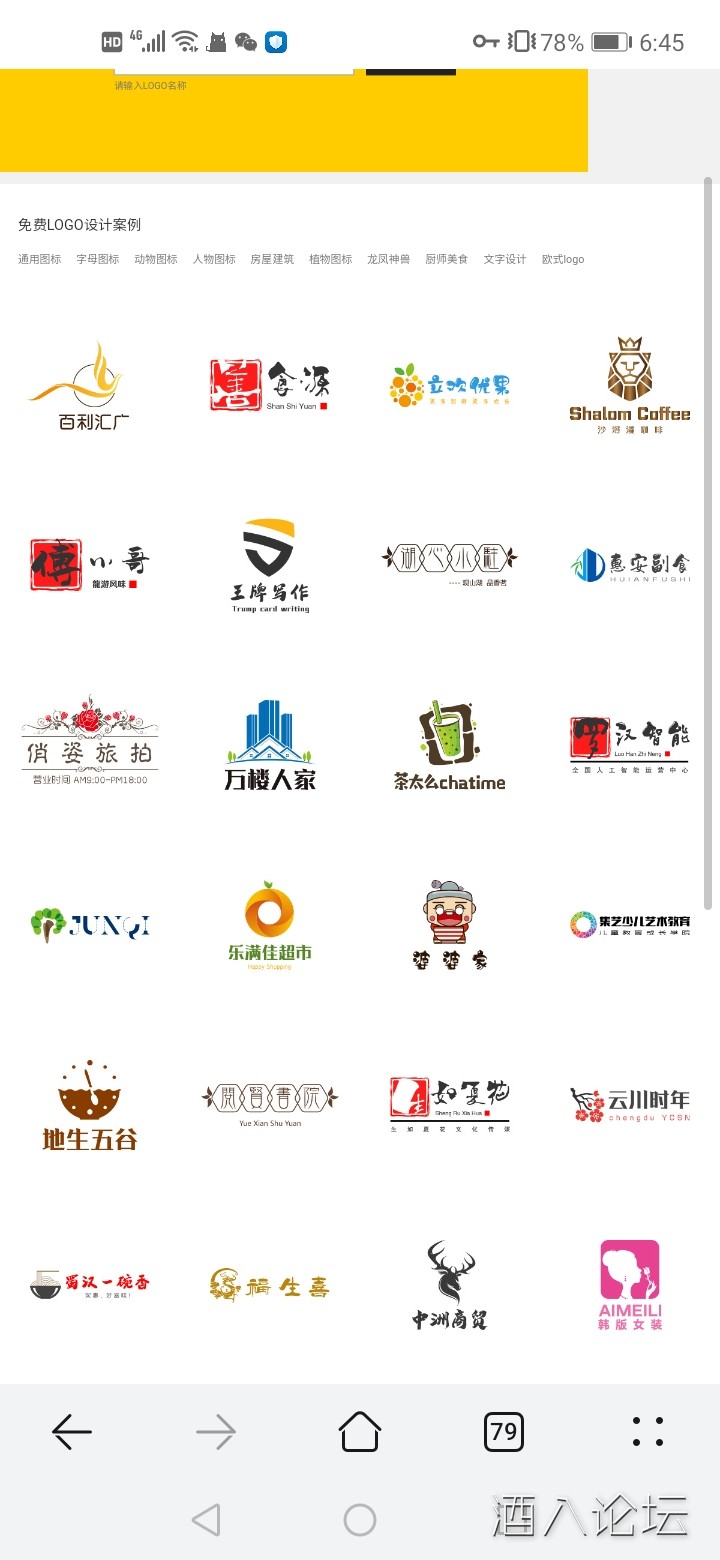
Task: Select the 龙凤神兽 category
Action: click(x=388, y=259)
